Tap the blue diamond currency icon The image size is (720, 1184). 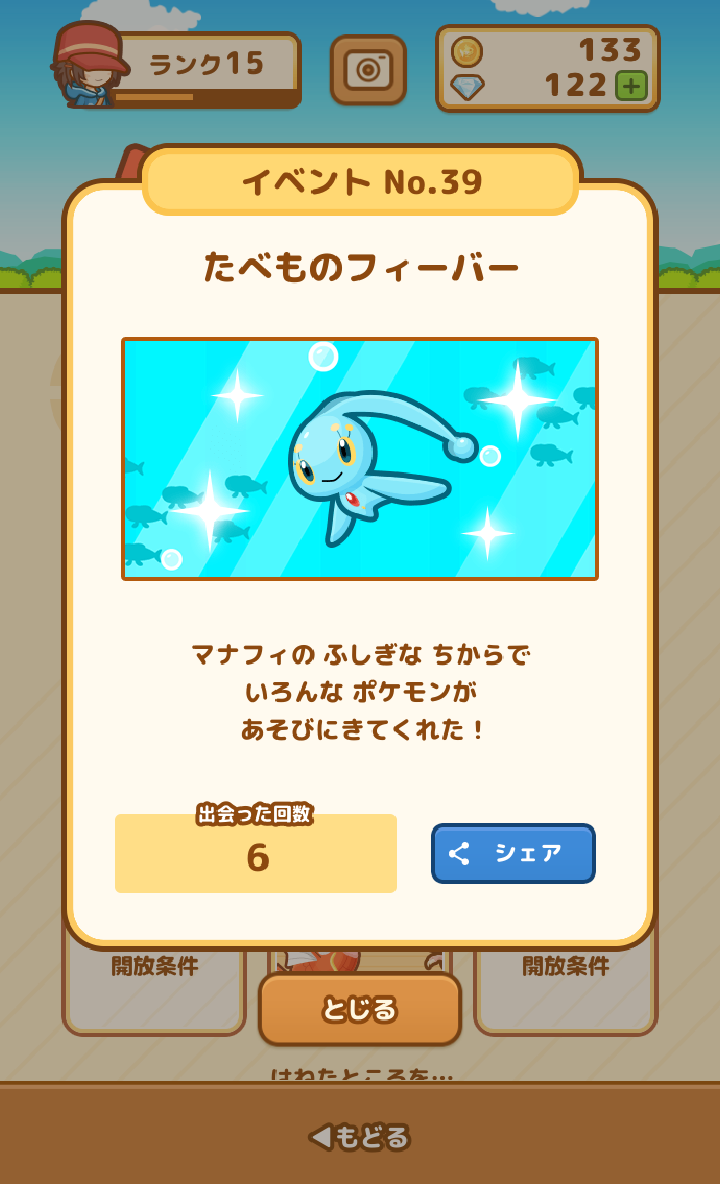point(465,88)
